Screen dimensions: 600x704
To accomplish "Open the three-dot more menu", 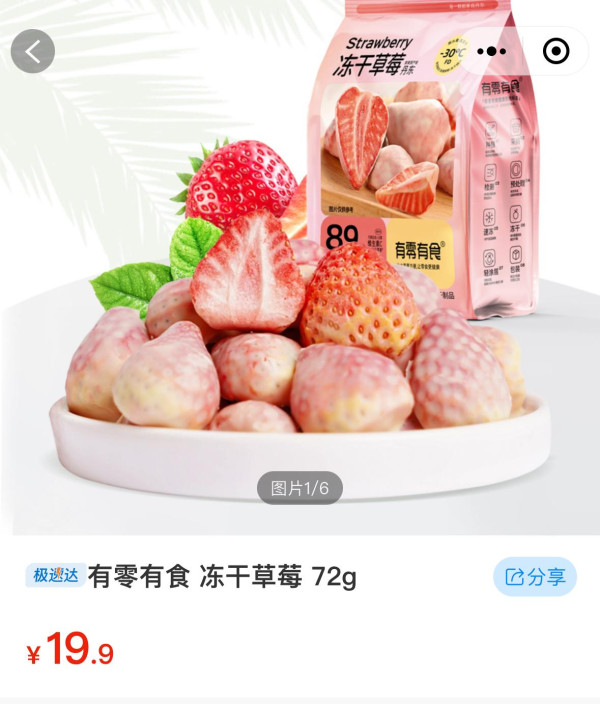I will (x=491, y=51).
